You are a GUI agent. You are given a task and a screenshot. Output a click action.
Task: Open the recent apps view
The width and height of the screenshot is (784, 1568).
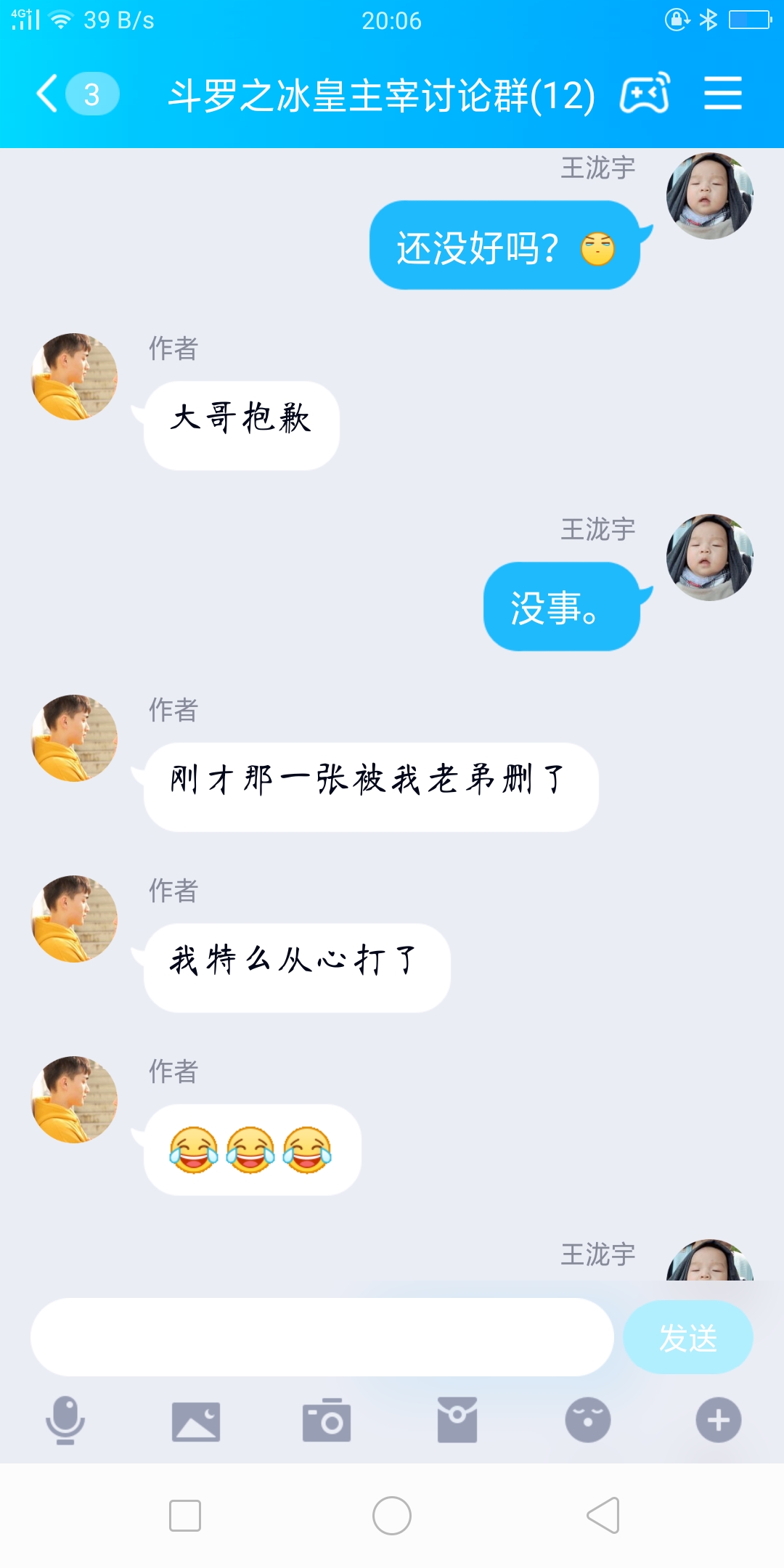click(x=185, y=1516)
